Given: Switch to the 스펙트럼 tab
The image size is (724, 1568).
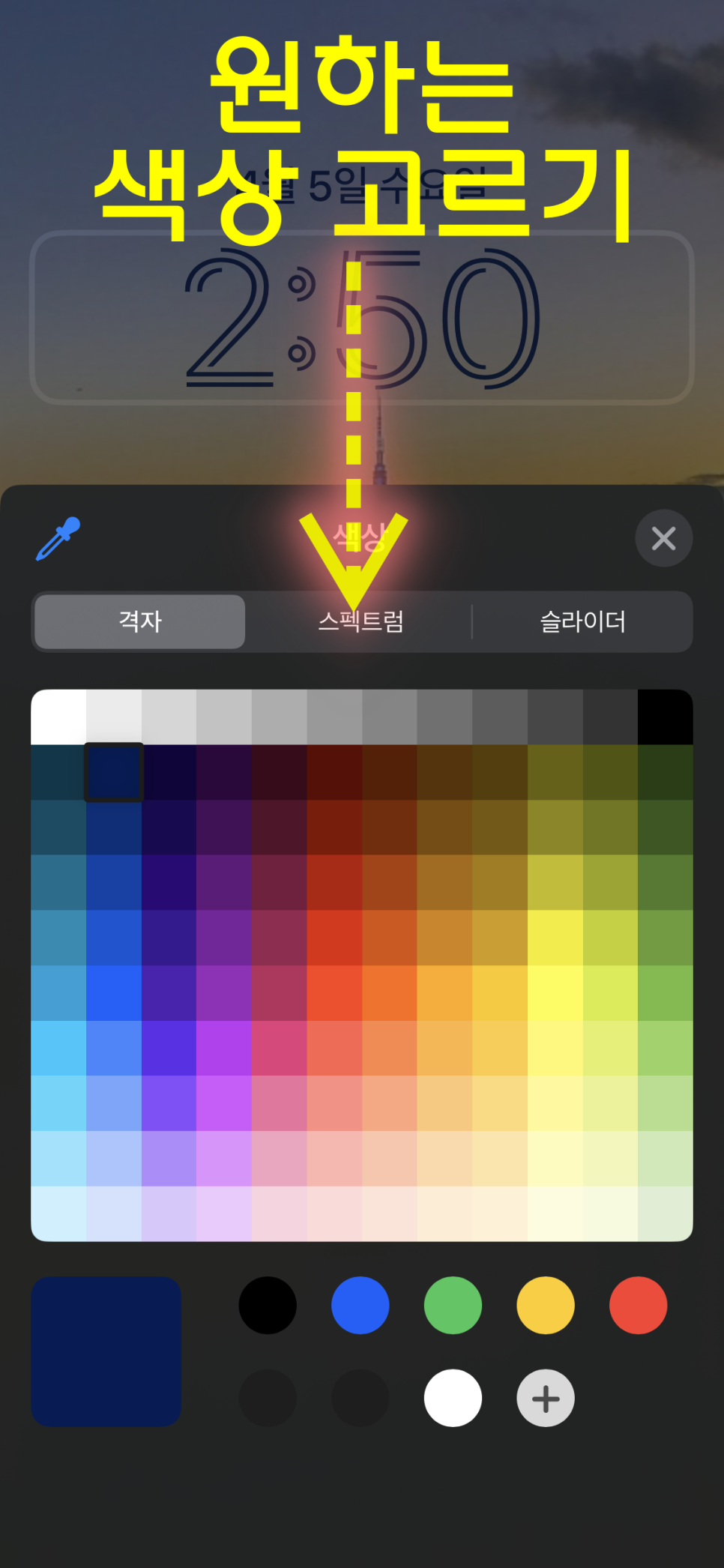Looking at the screenshot, I should click(361, 621).
